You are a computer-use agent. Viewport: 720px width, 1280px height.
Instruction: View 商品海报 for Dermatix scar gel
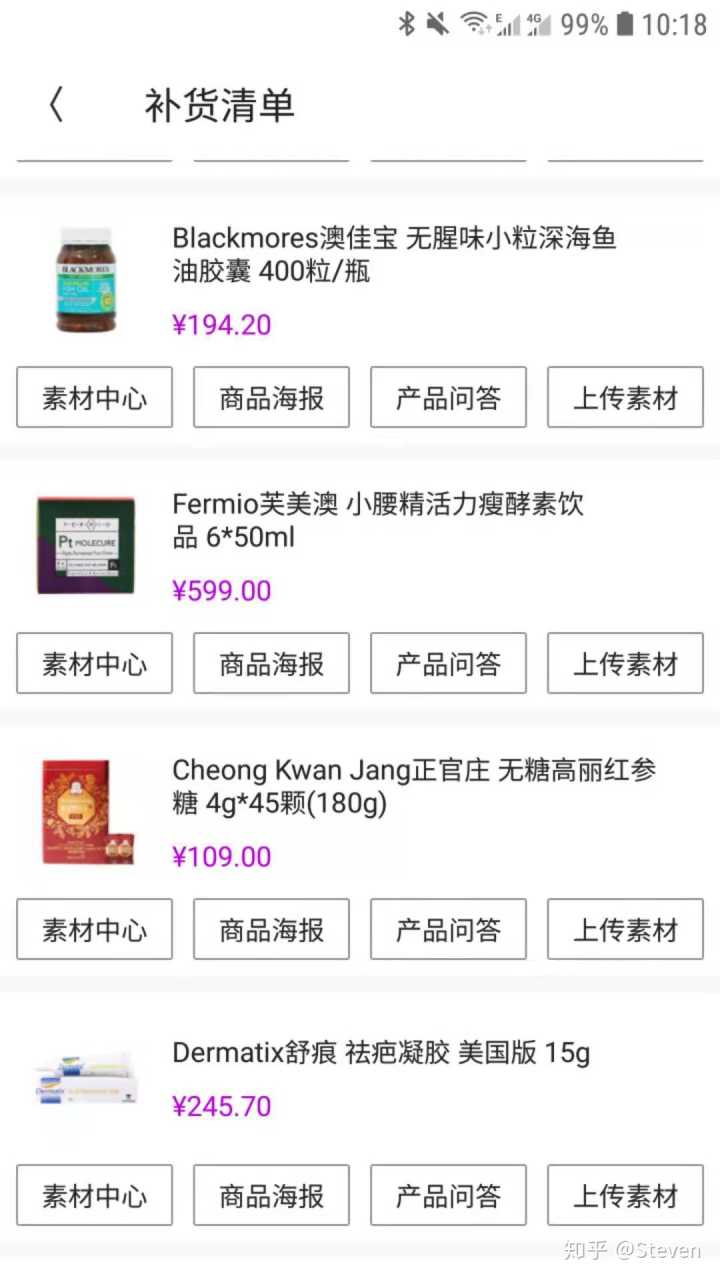pyautogui.click(x=271, y=1196)
